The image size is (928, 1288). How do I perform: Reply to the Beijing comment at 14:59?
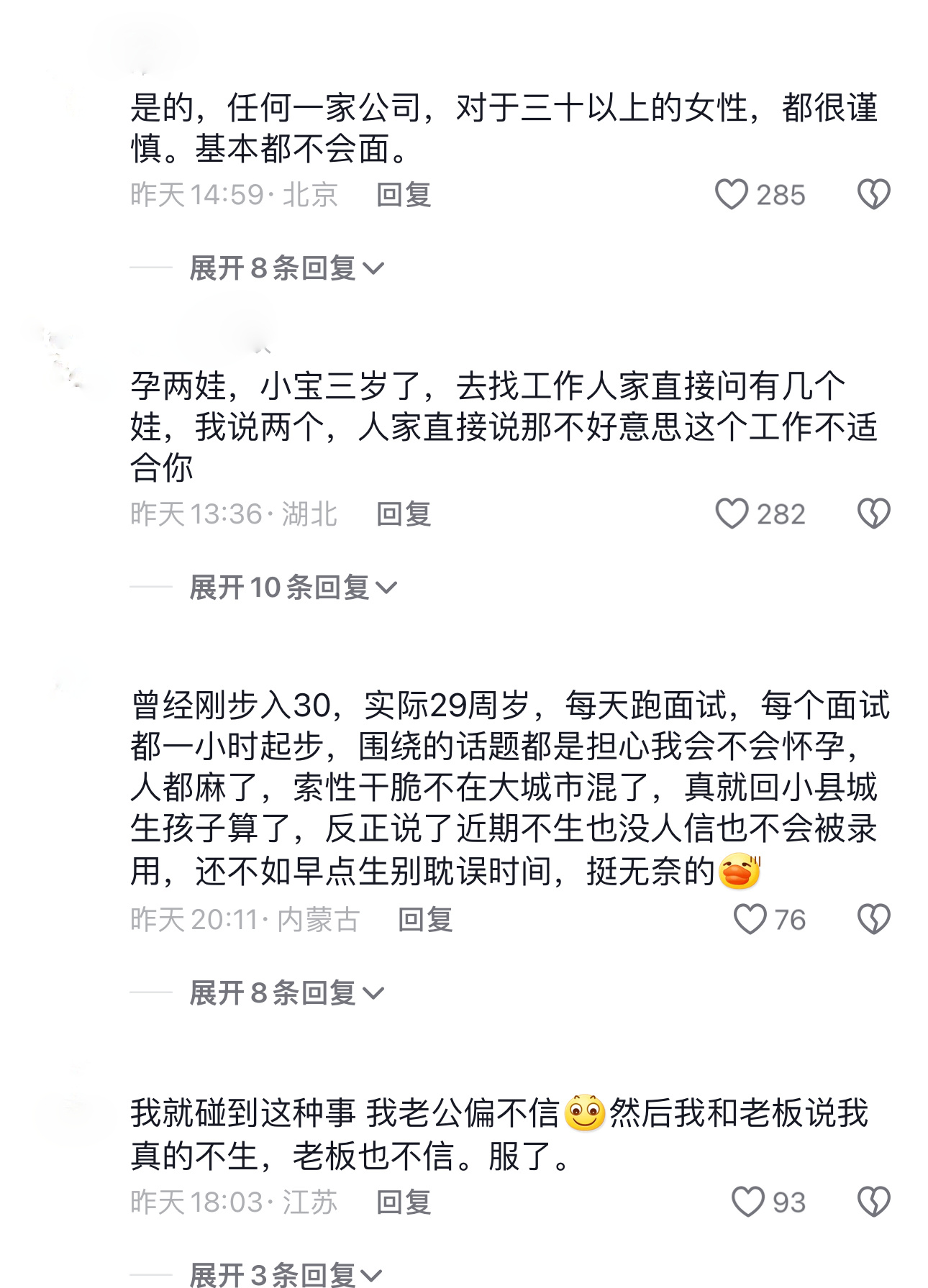[403, 195]
